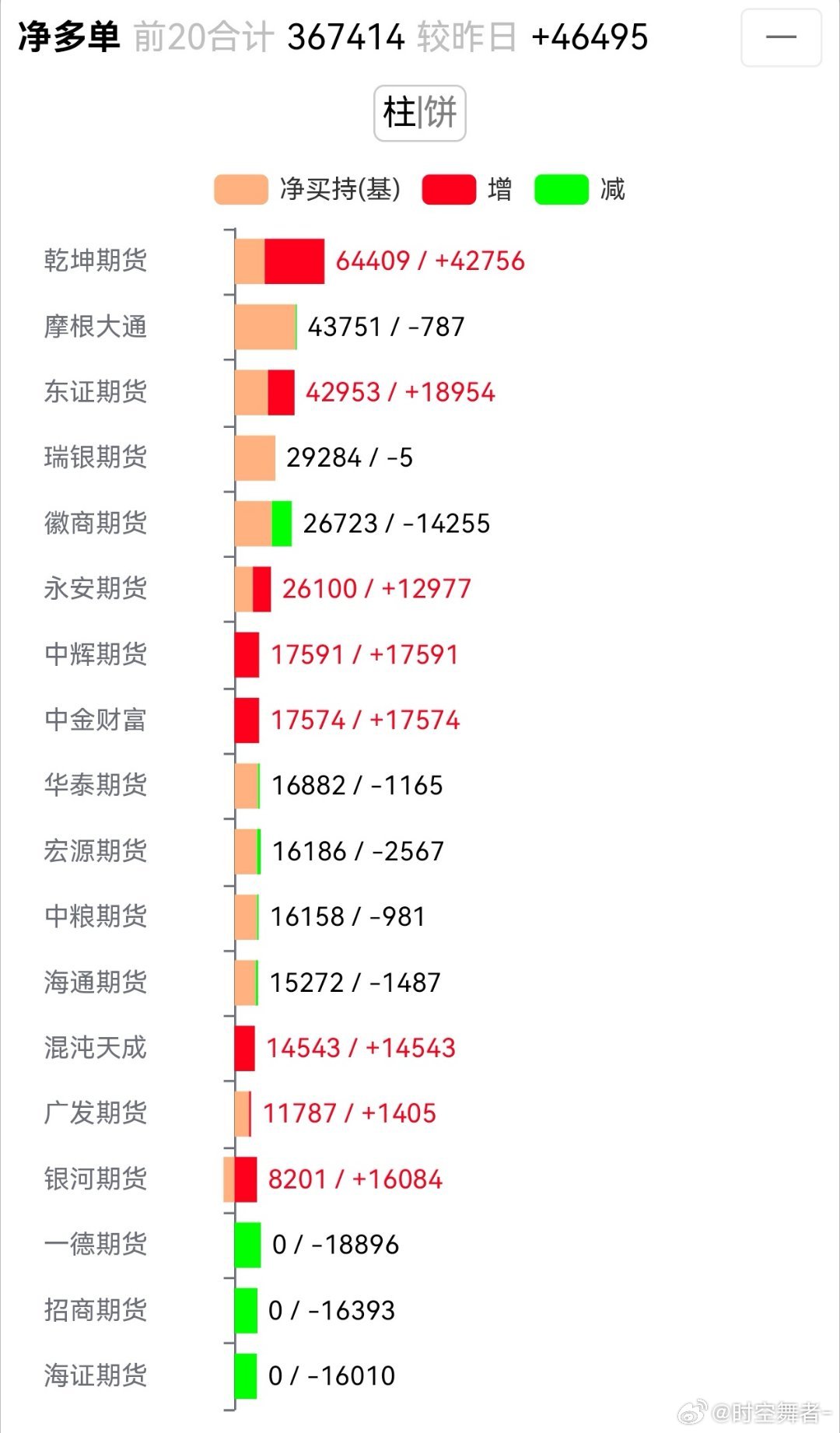This screenshot has width=840, height=1433.
Task: Click the 永安期货 company label
Action: tap(93, 590)
